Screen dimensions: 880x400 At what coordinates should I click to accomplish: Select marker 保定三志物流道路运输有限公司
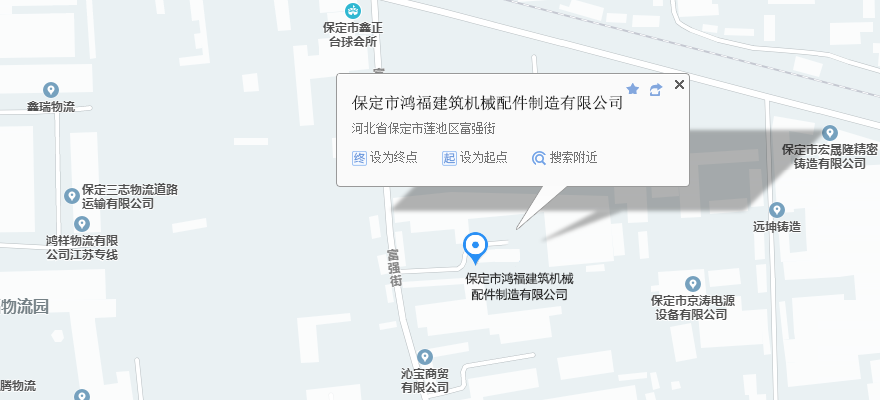click(71, 195)
